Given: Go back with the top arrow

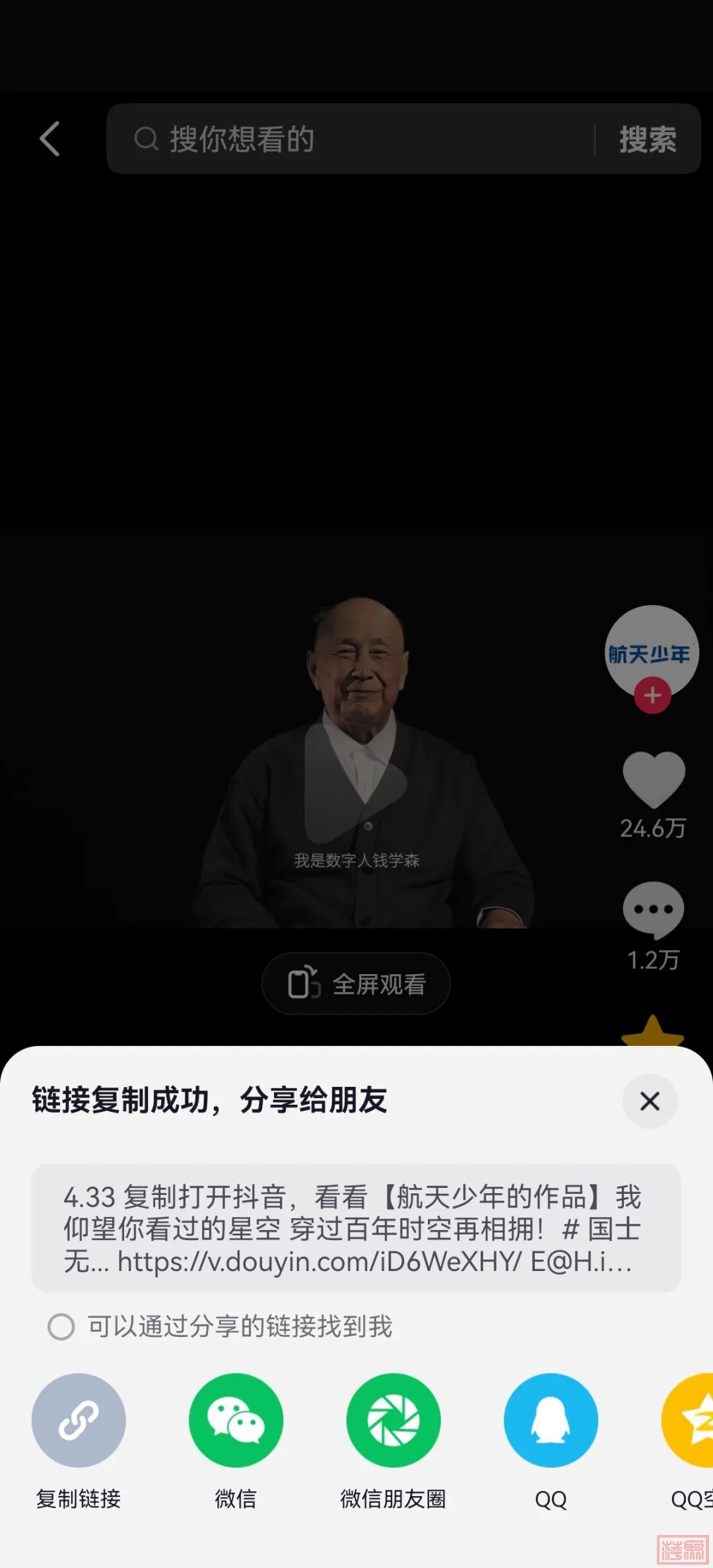Looking at the screenshot, I should point(50,139).
